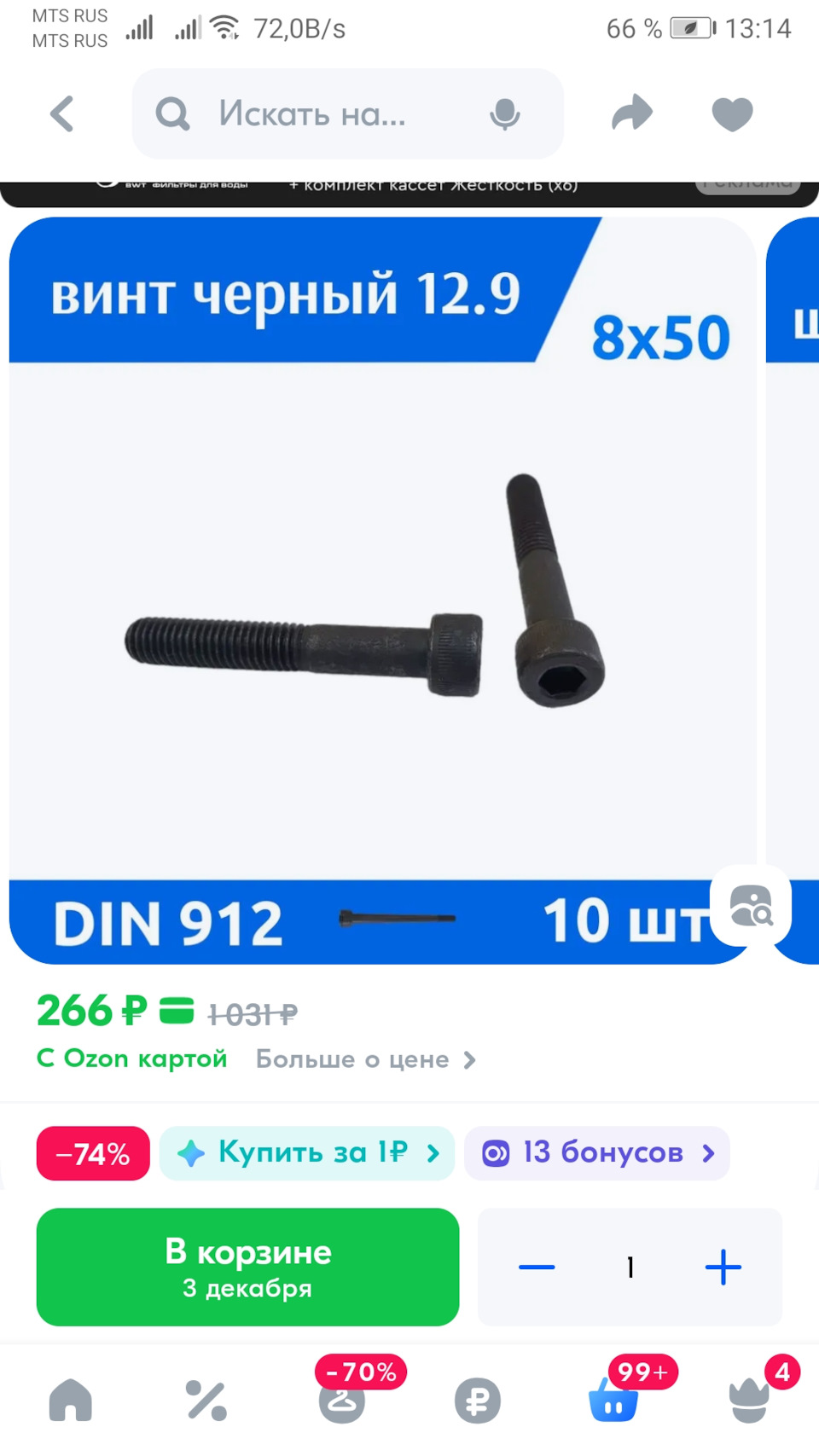819x1456 pixels.
Task: Go to the home tab
Action: (70, 1401)
